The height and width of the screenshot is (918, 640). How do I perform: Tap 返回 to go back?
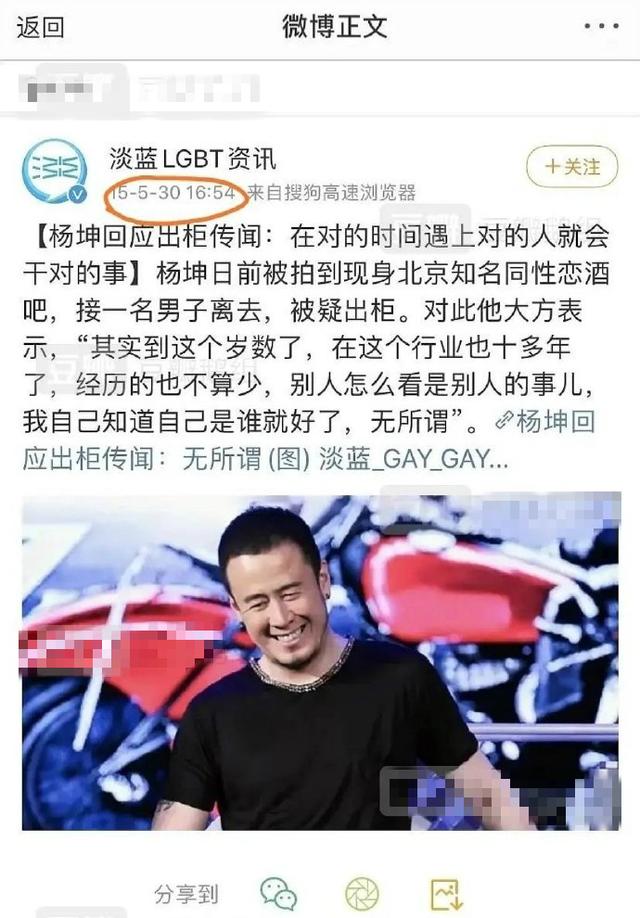click(40, 27)
